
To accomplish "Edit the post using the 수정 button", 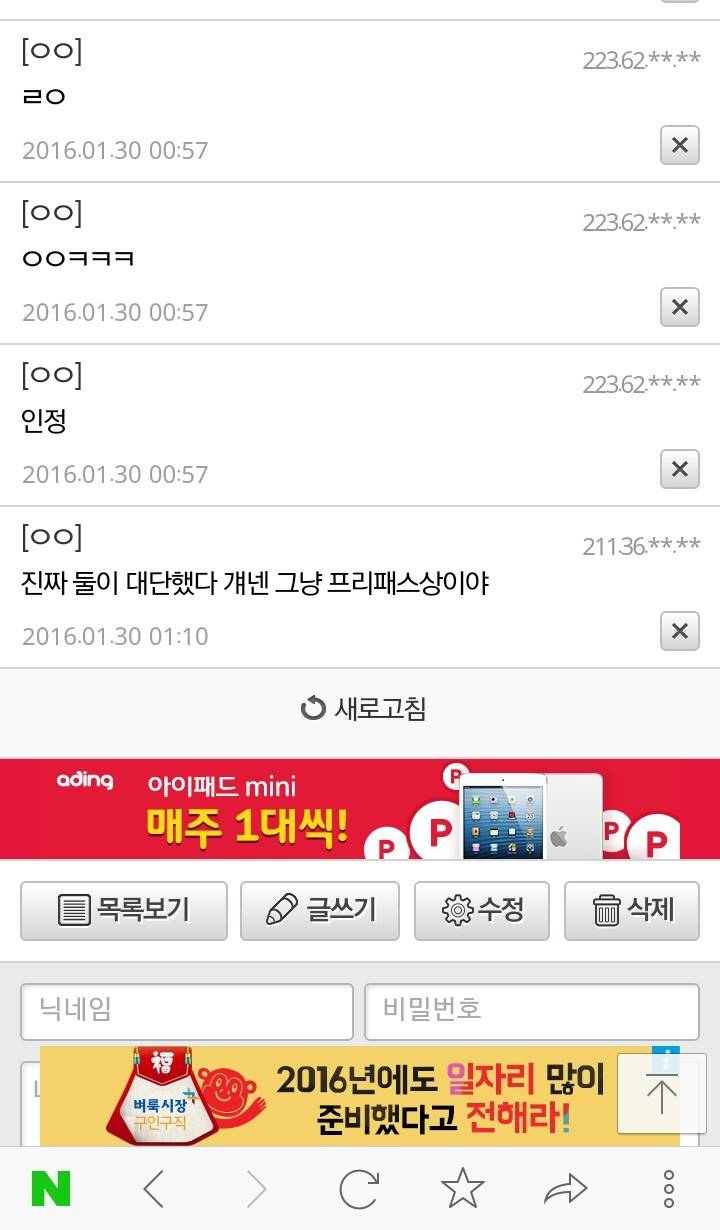I will [482, 911].
